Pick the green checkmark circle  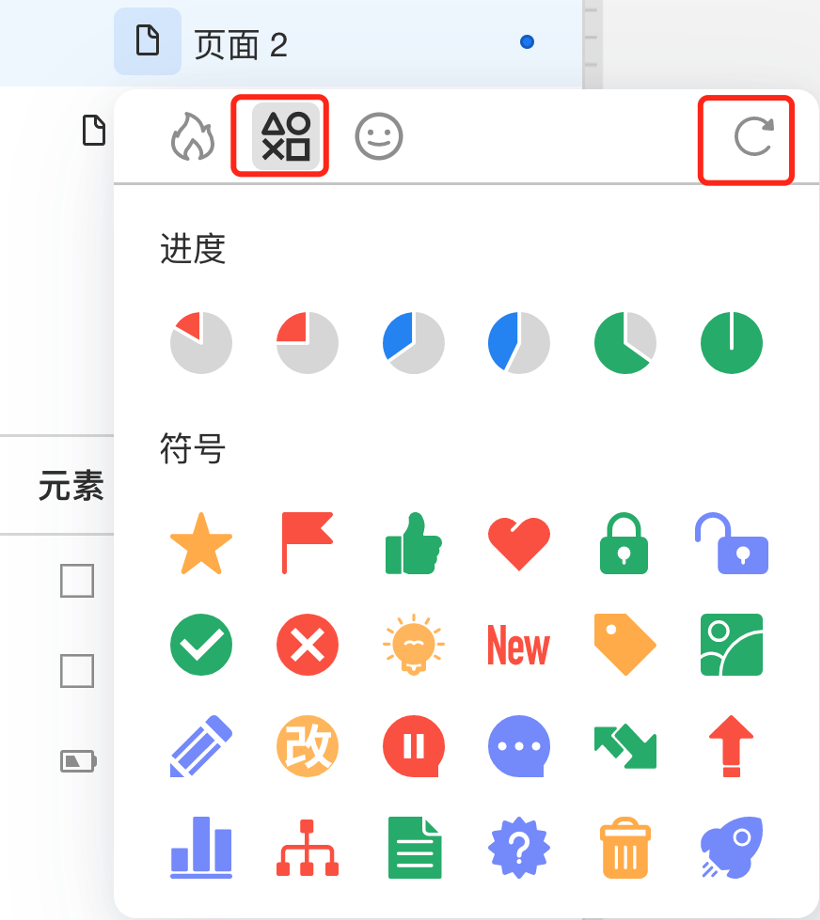coord(201,645)
